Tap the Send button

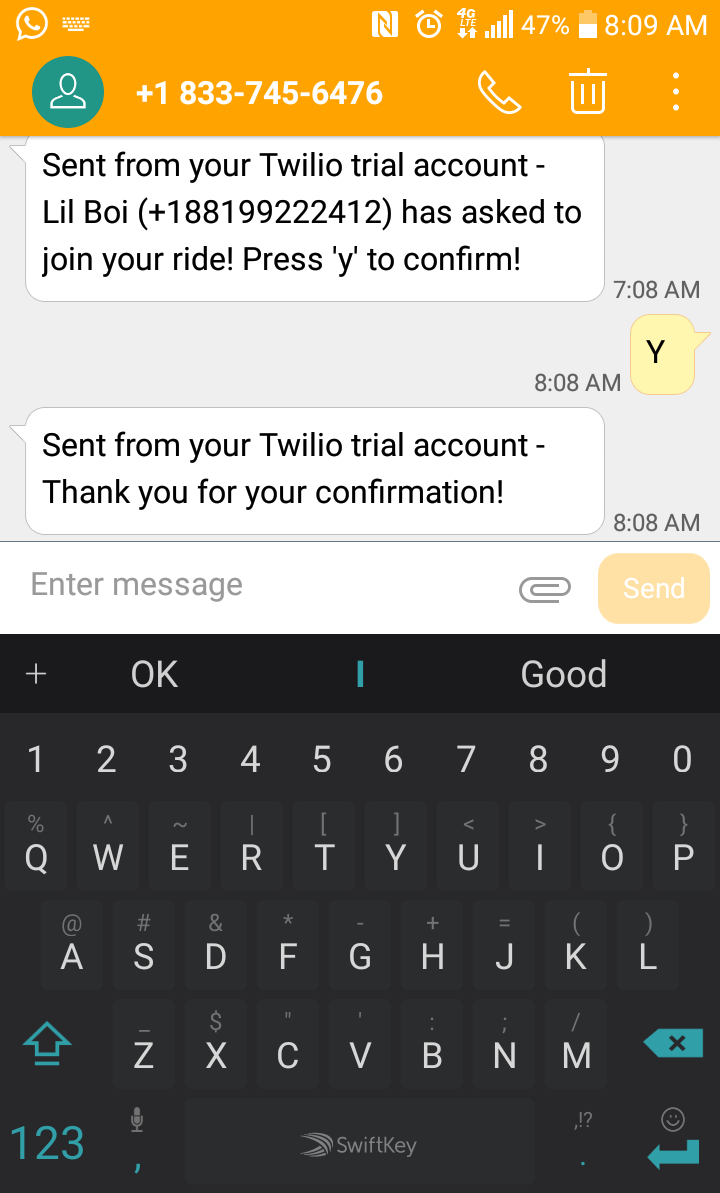[x=654, y=588]
